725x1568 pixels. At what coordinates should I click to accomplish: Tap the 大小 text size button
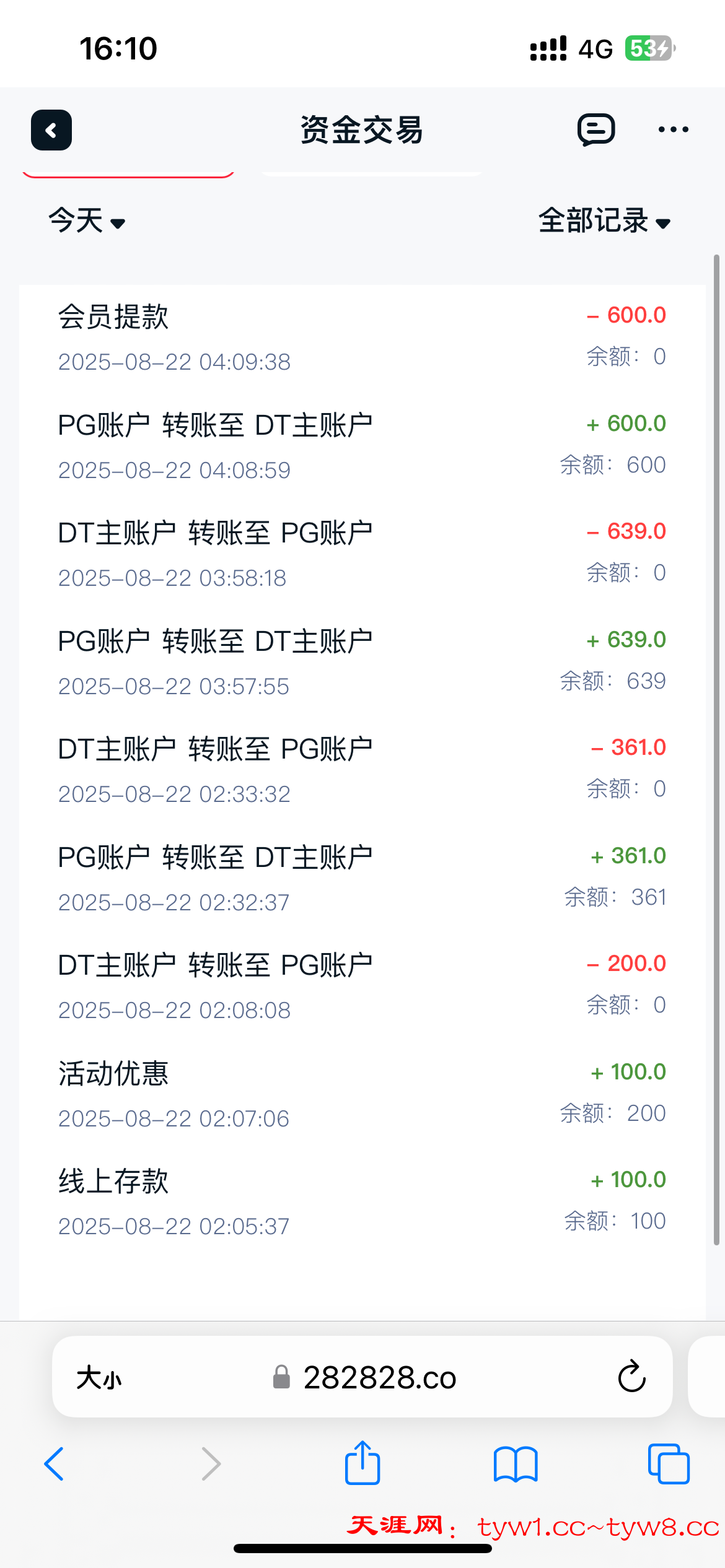pyautogui.click(x=99, y=1378)
